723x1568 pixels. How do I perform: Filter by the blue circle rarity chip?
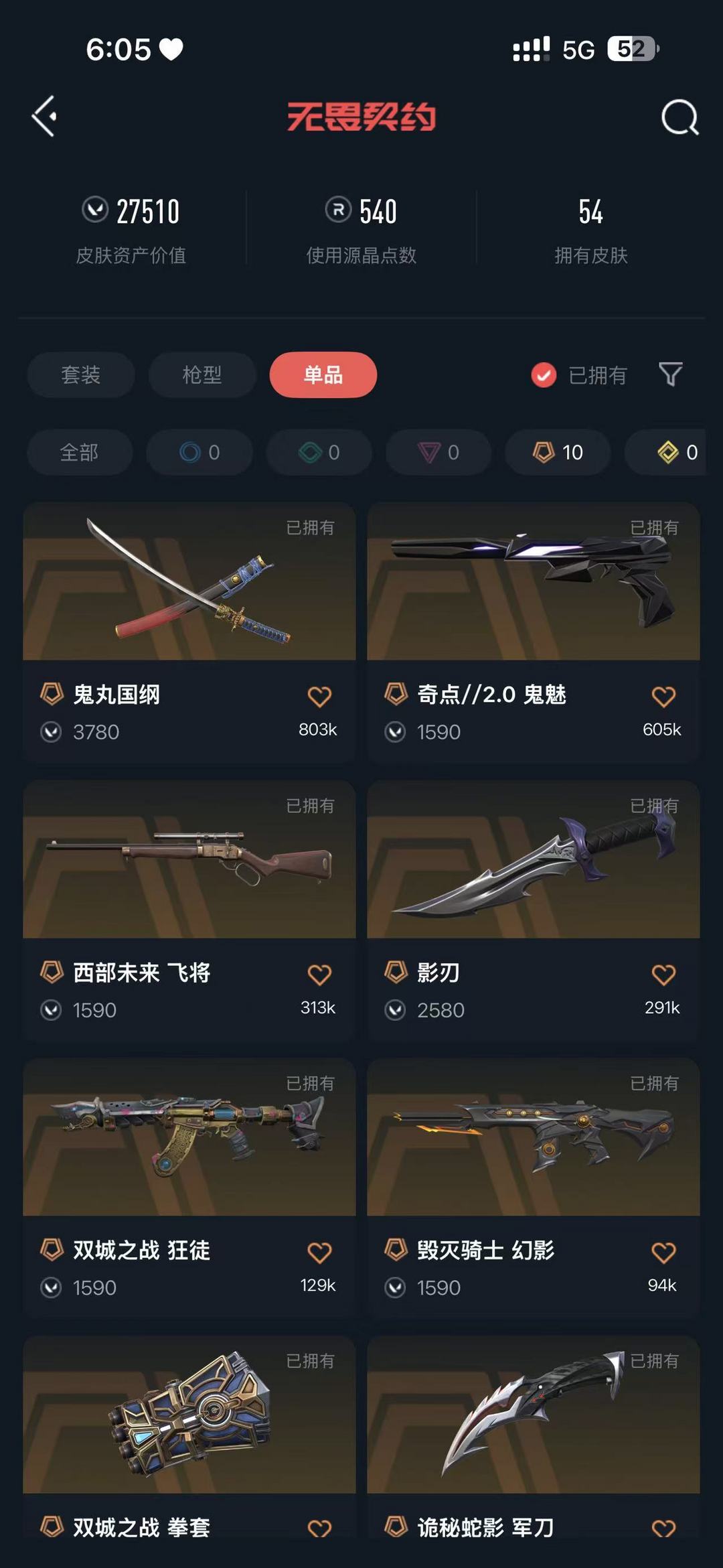pyautogui.click(x=199, y=452)
